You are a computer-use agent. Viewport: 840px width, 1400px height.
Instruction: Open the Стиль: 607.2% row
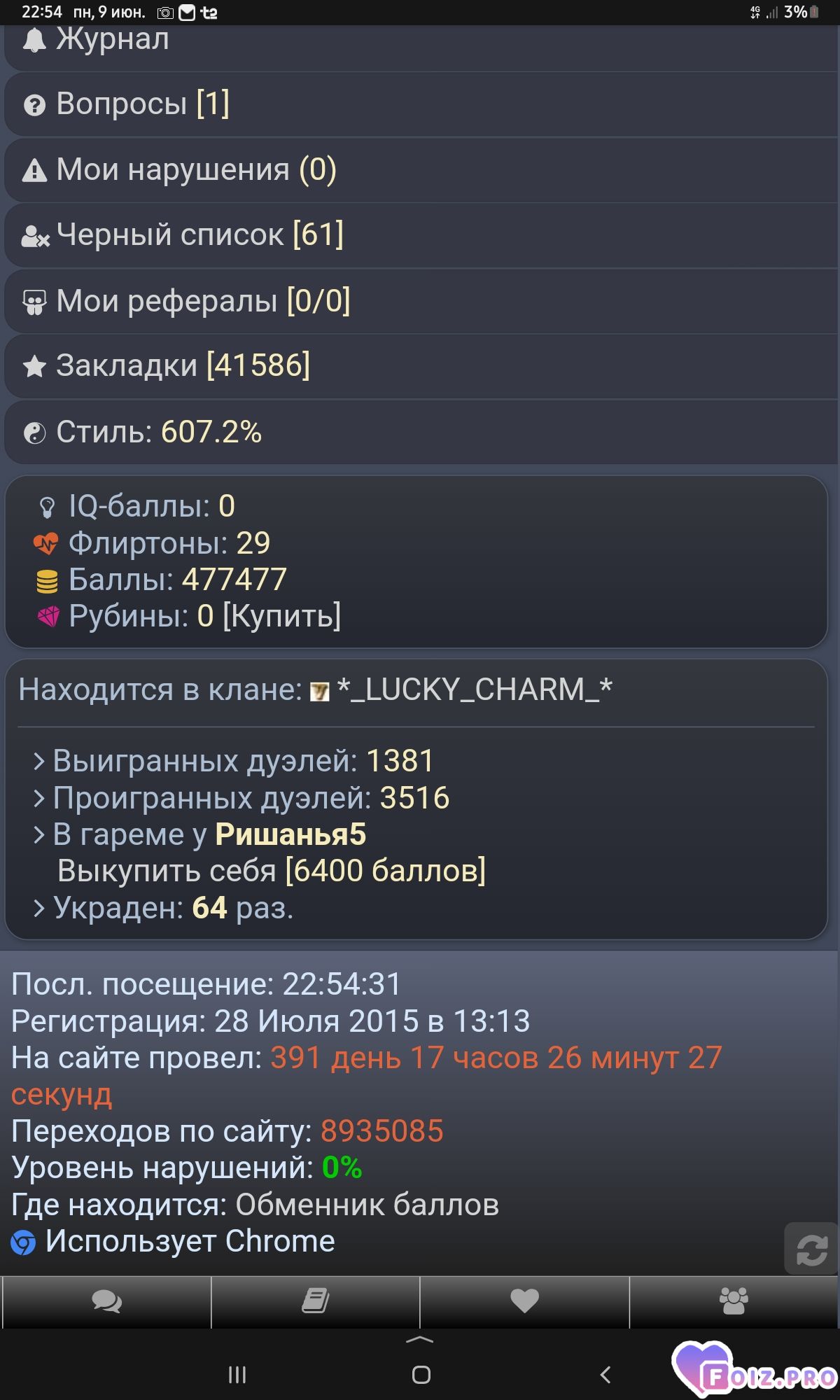421,432
